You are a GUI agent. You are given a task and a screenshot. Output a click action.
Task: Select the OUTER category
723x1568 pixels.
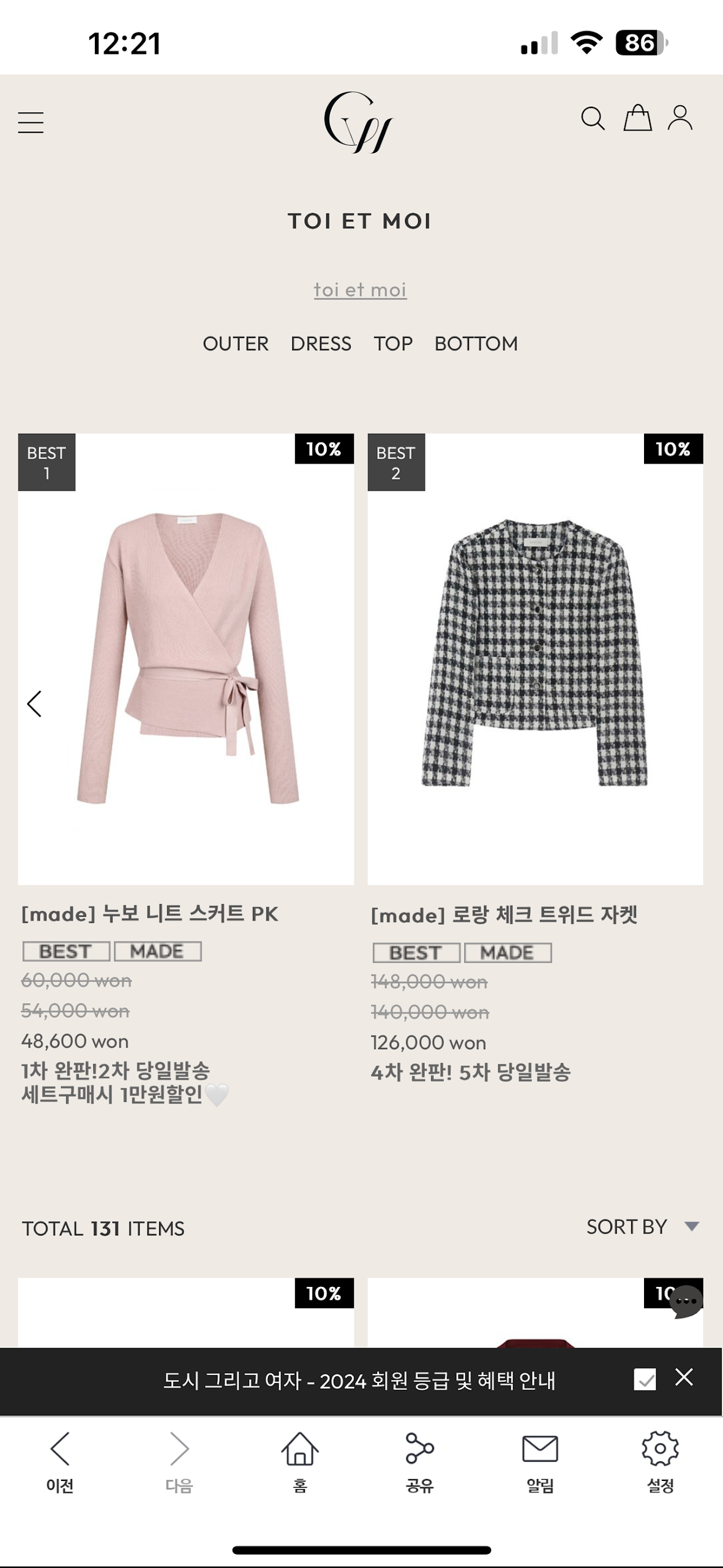pos(235,344)
